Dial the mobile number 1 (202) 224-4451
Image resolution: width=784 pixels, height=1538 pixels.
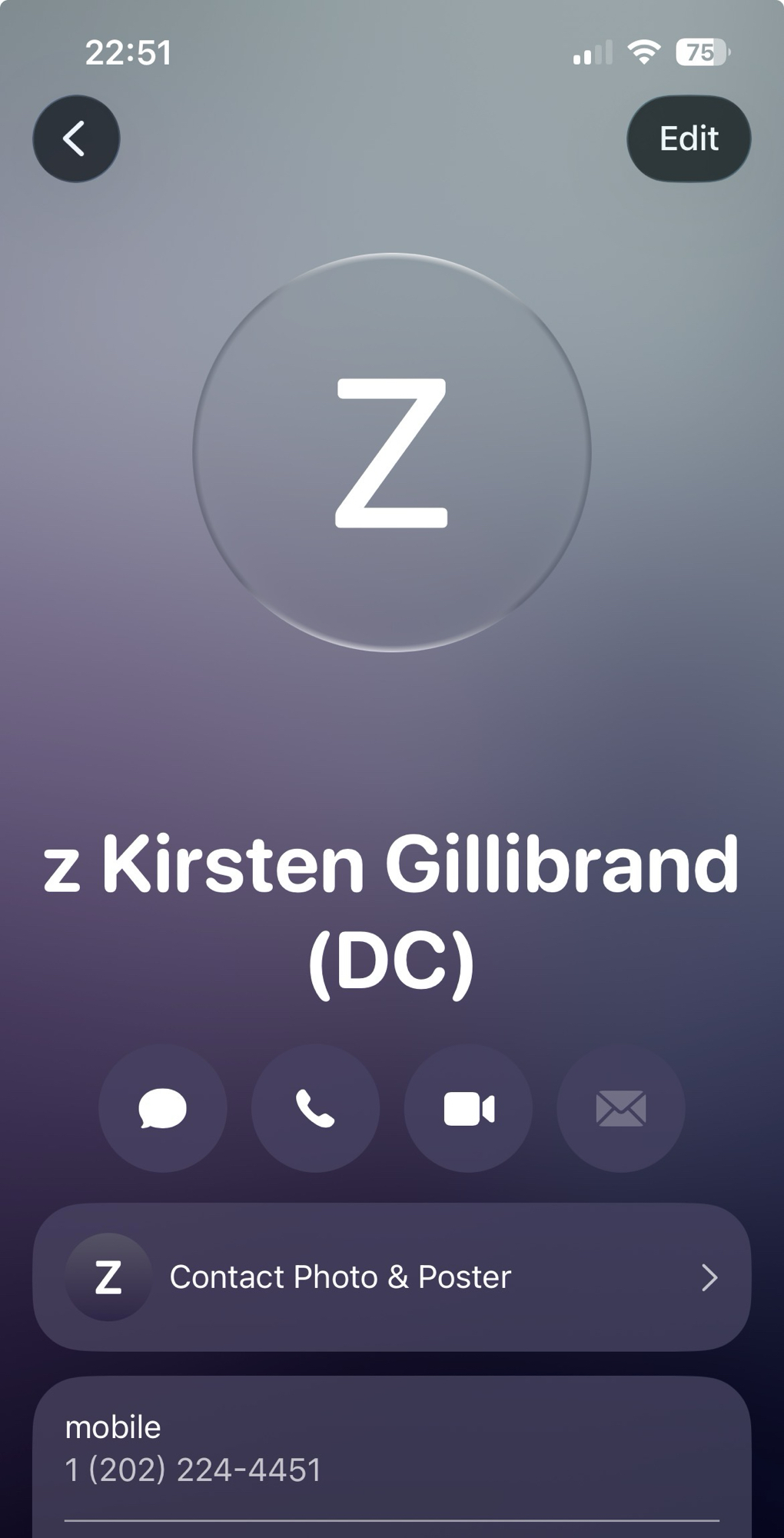coord(194,1470)
